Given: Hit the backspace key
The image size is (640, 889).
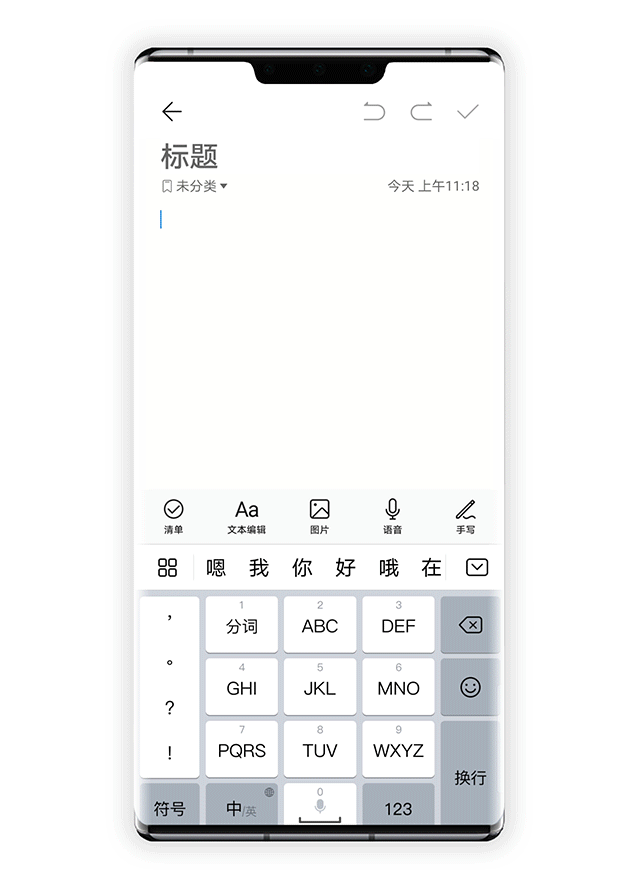Looking at the screenshot, I should point(470,625).
